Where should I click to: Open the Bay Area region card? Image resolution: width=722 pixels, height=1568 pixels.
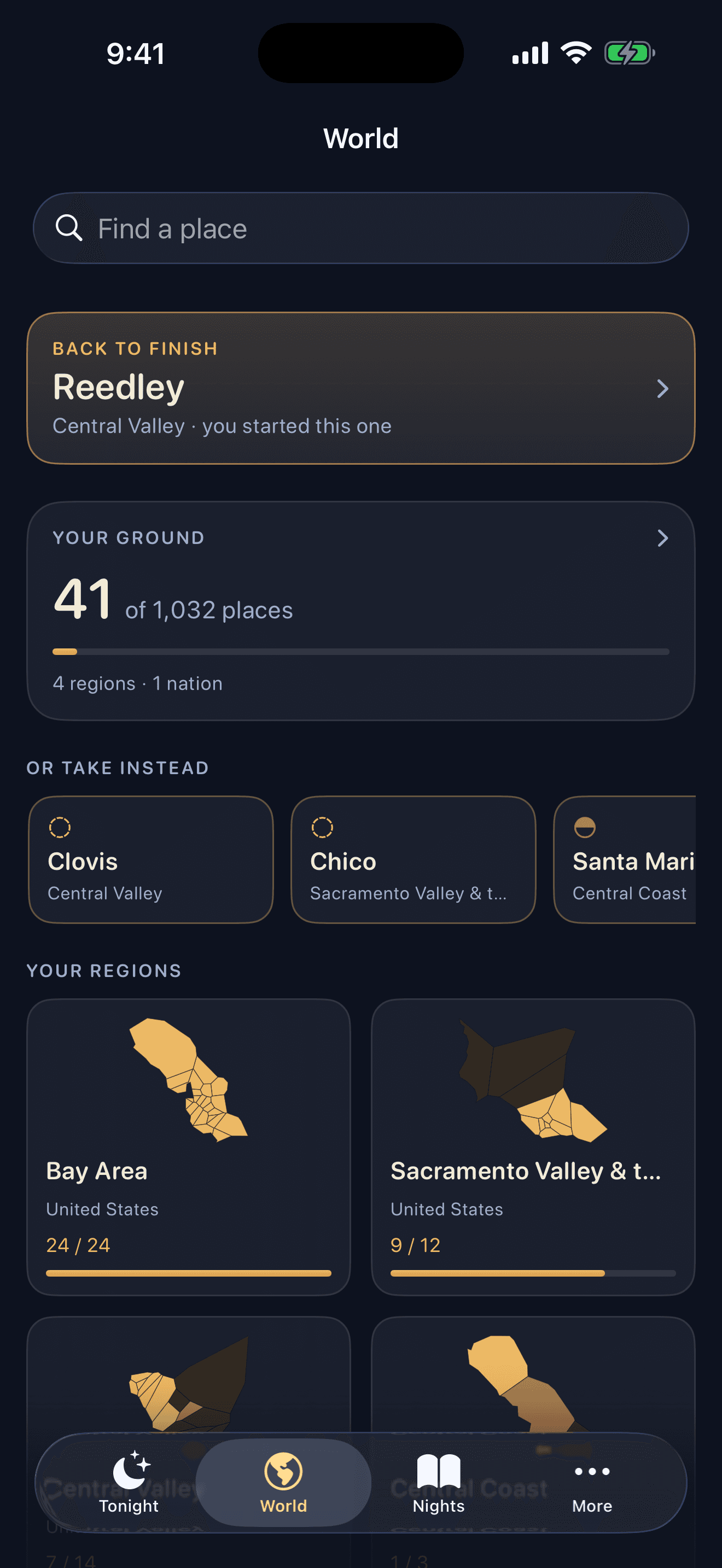pyautogui.click(x=189, y=1147)
